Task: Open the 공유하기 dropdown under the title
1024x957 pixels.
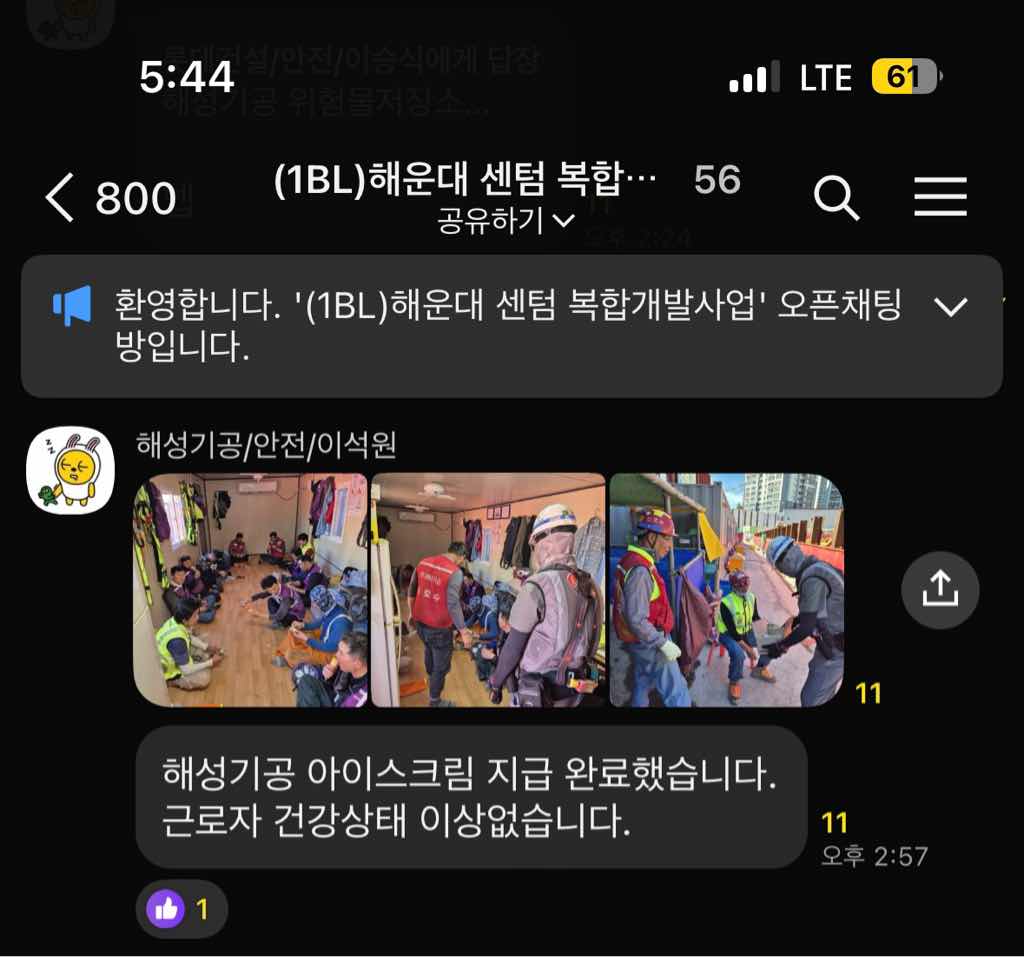Action: click(505, 220)
